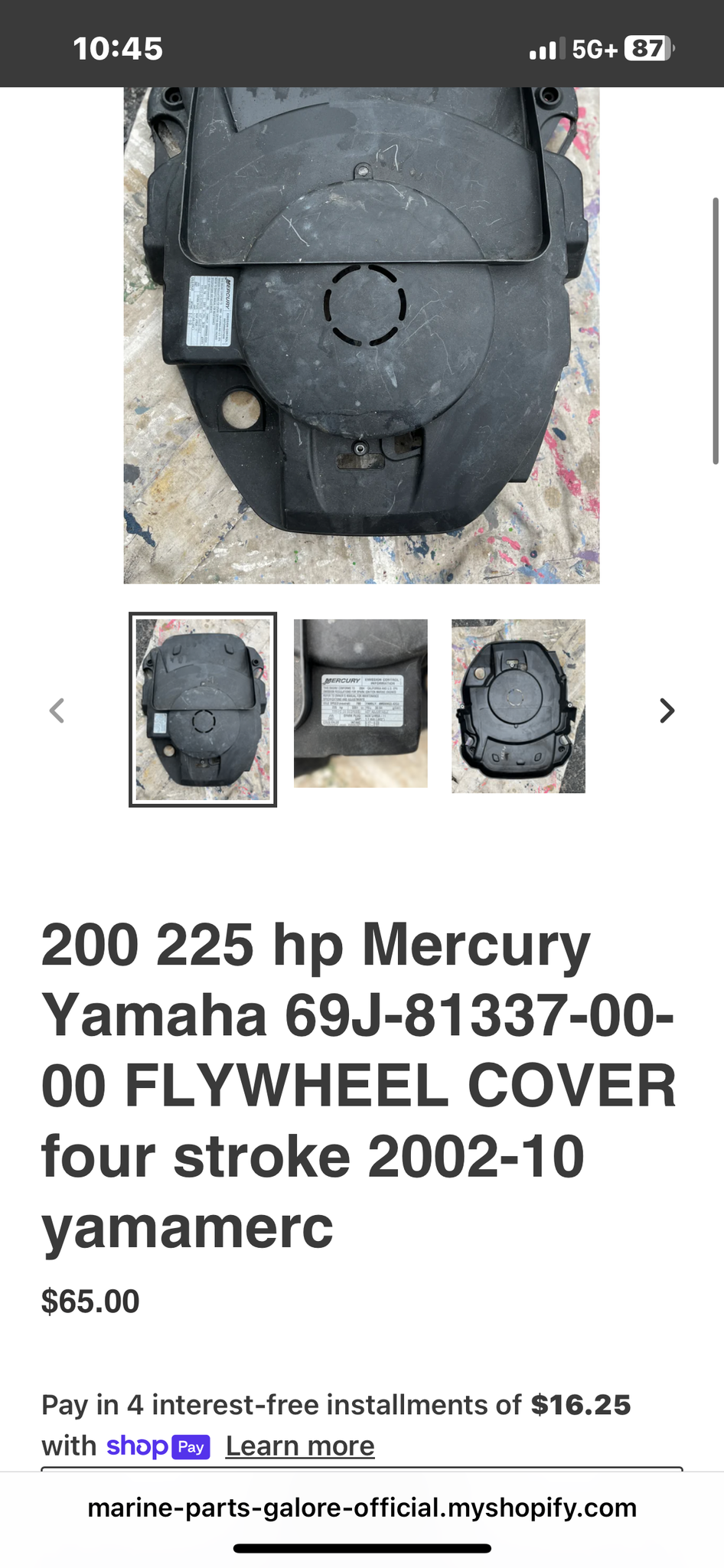Open Learn more about Shop Pay installments
This screenshot has width=724, height=1568.
300,1446
